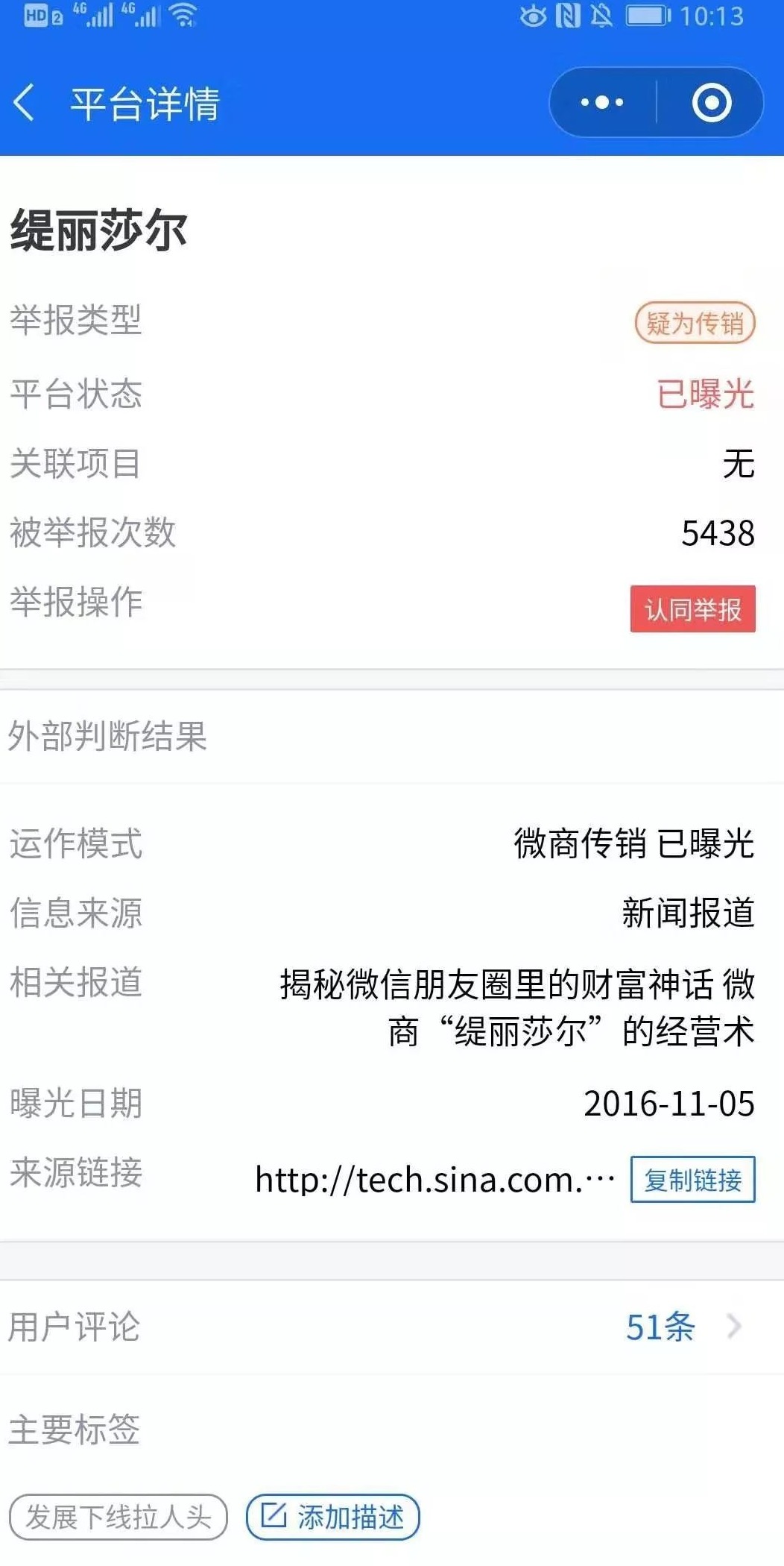Tap the eye icon in the status bar
The height and width of the screenshot is (1566, 784).
pos(531,18)
